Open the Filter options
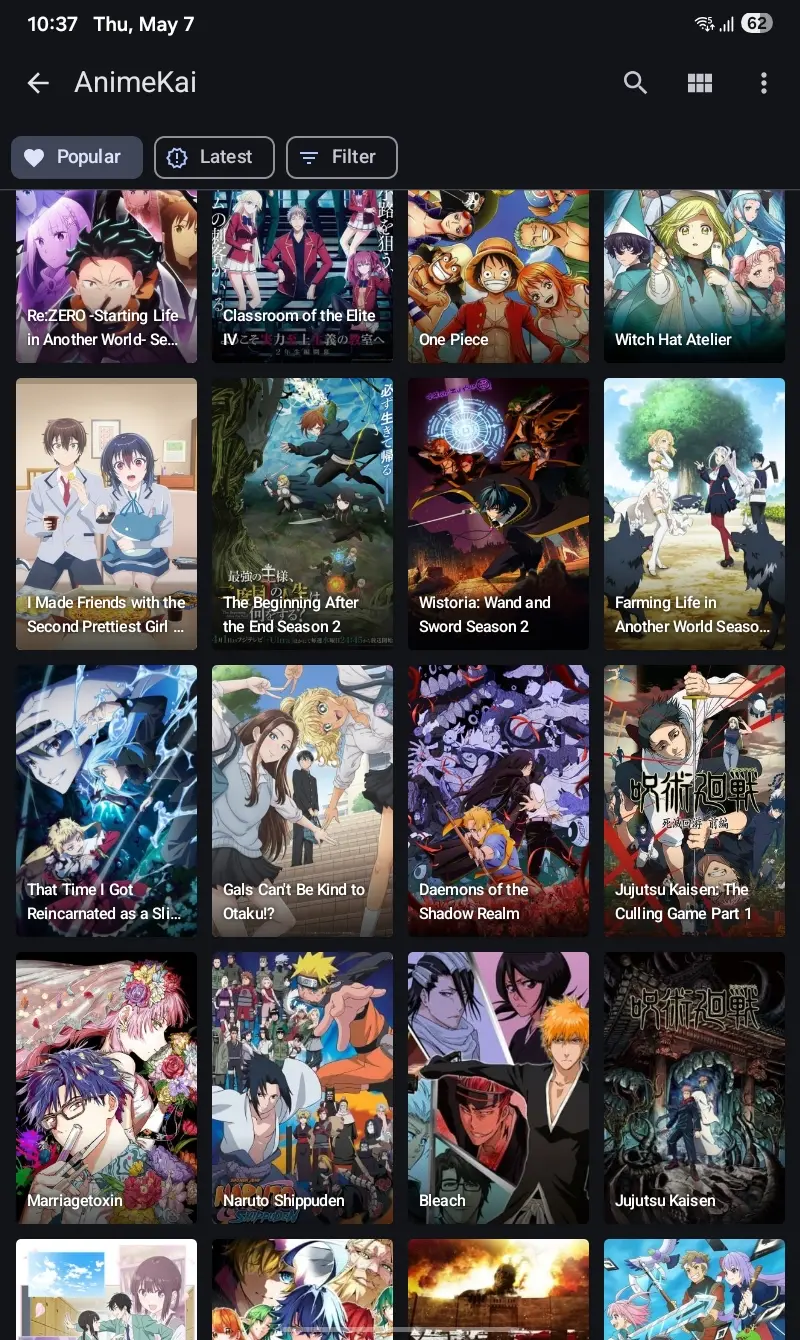Screen dimensions: 800x1340 [x=342, y=157]
